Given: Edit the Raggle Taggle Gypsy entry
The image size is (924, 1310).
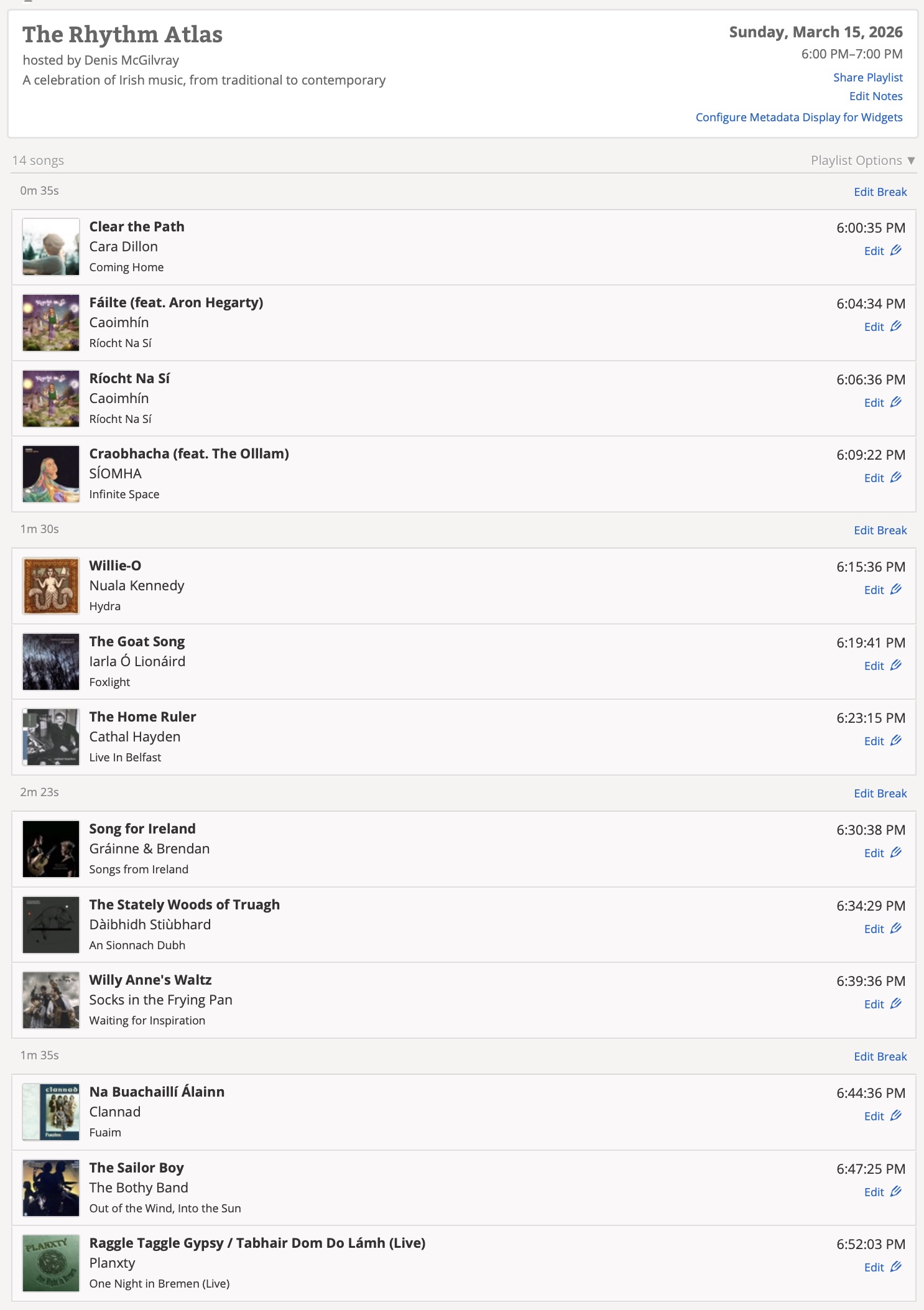Looking at the screenshot, I should [882, 1267].
